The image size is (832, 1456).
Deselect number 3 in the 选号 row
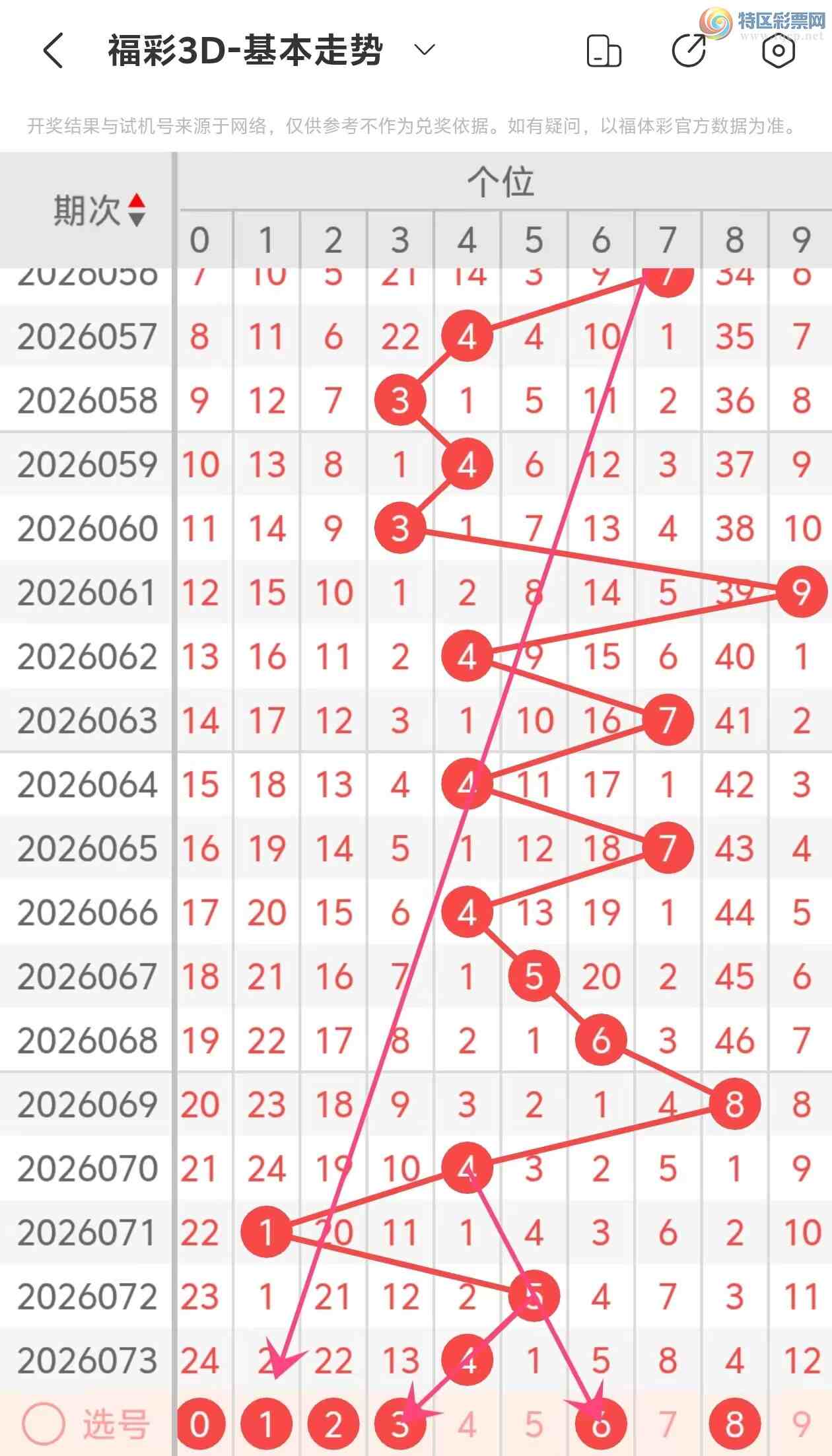[400, 1424]
